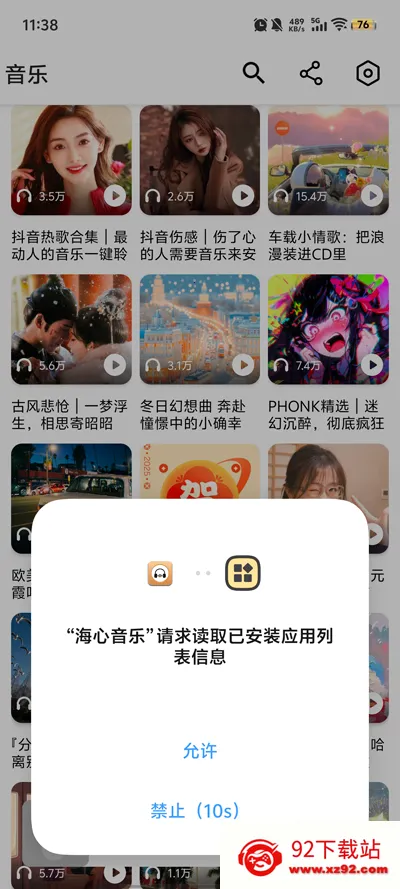Open the settings hexagon icon
This screenshot has width=400, height=889.
368,73
